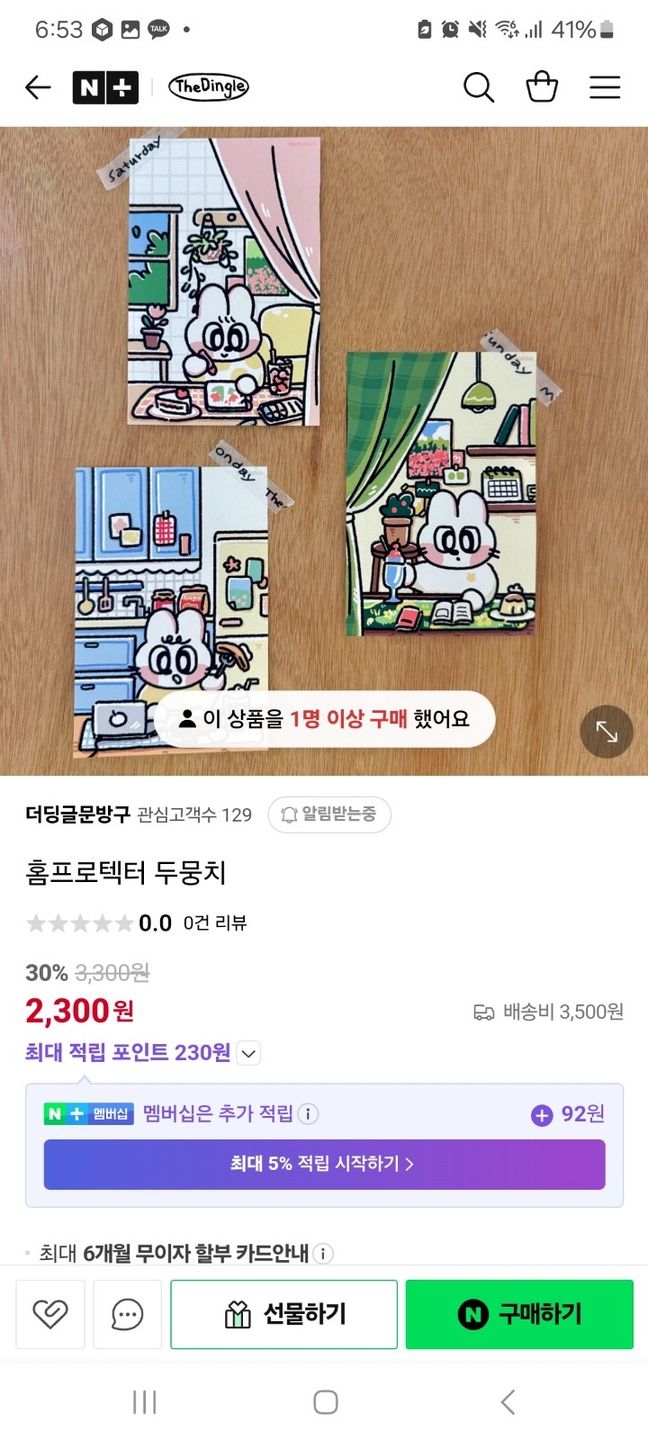Expand the product image fullscreen
This screenshot has height=1440, width=648.
(607, 731)
